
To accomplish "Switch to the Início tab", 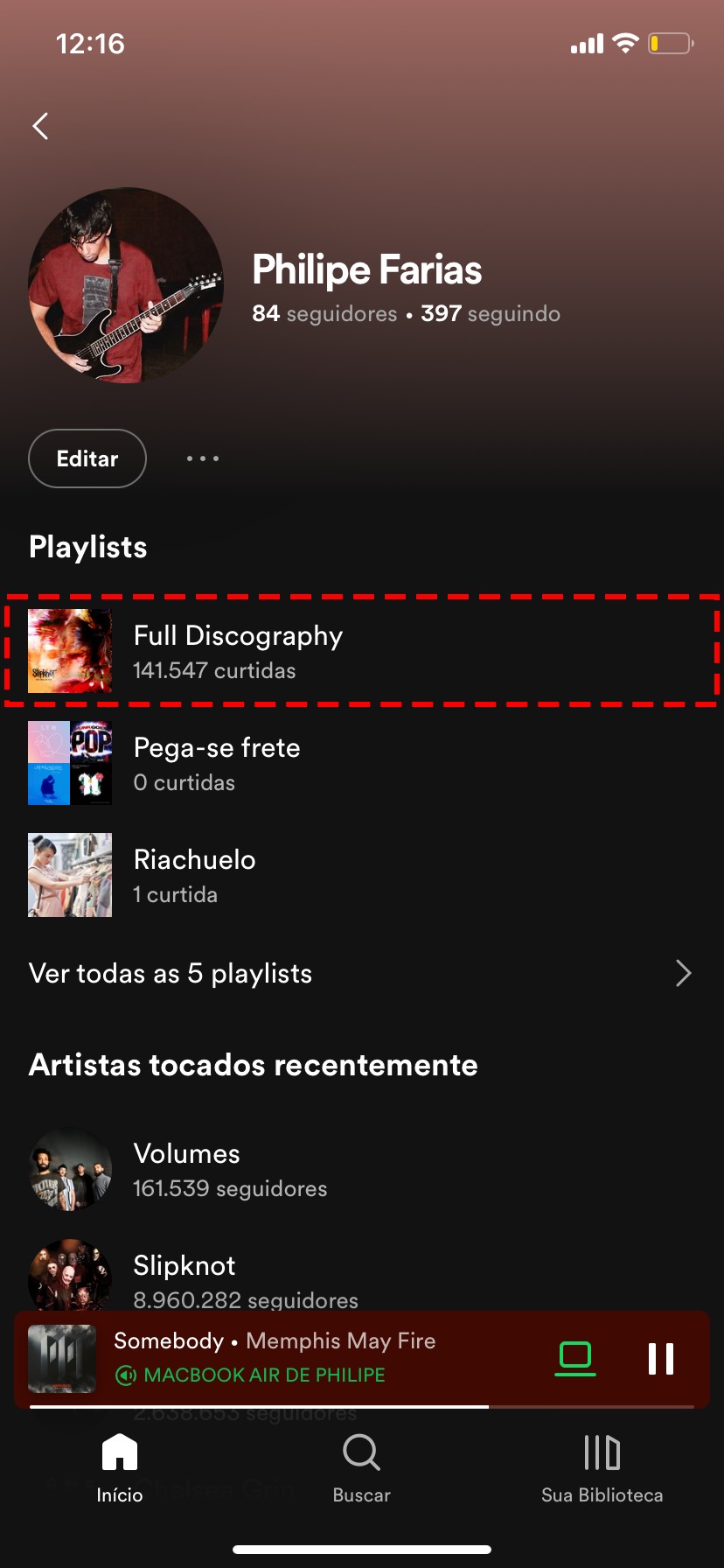I will (x=120, y=1468).
